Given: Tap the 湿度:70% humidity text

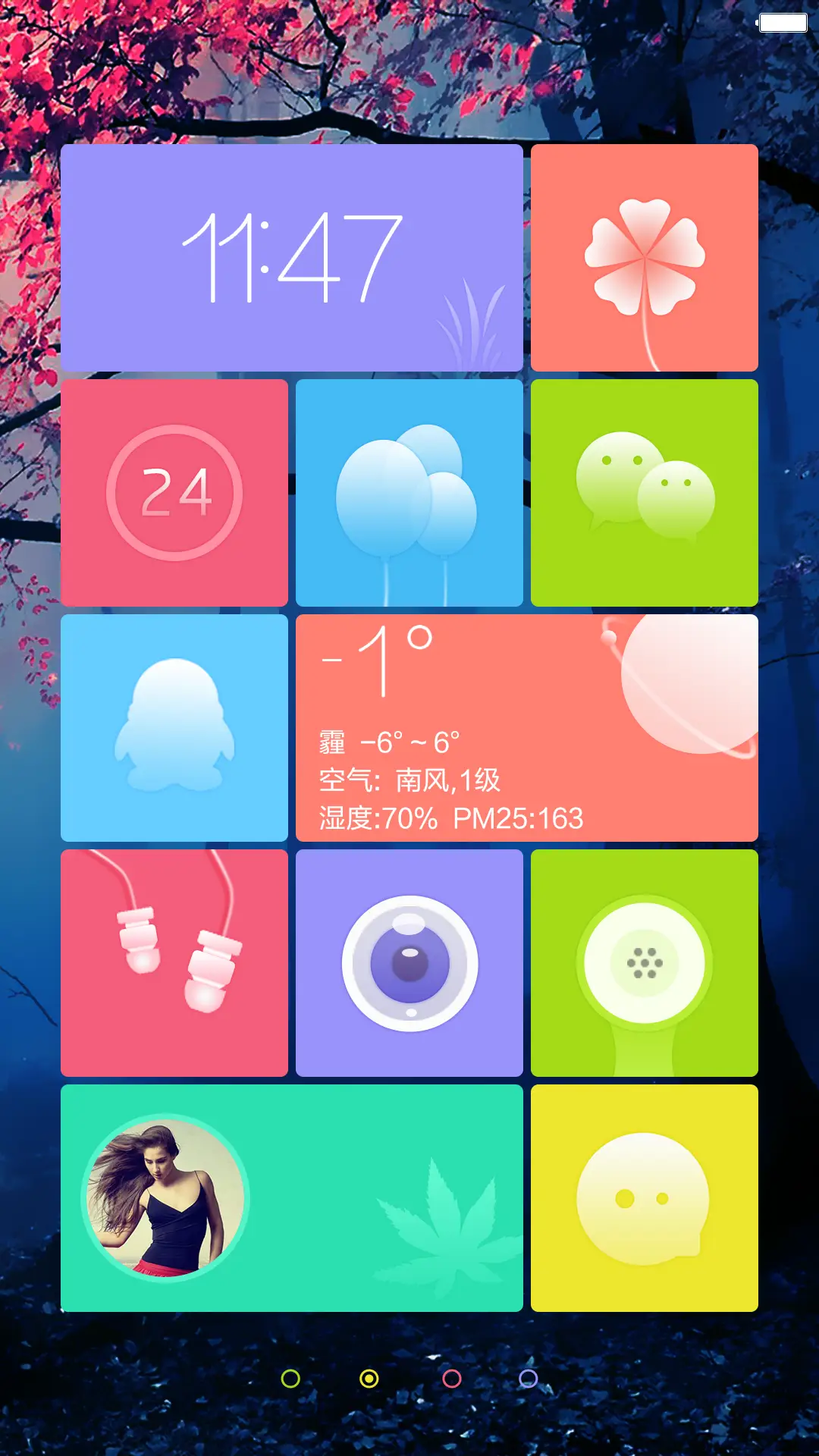Looking at the screenshot, I should tap(377, 817).
